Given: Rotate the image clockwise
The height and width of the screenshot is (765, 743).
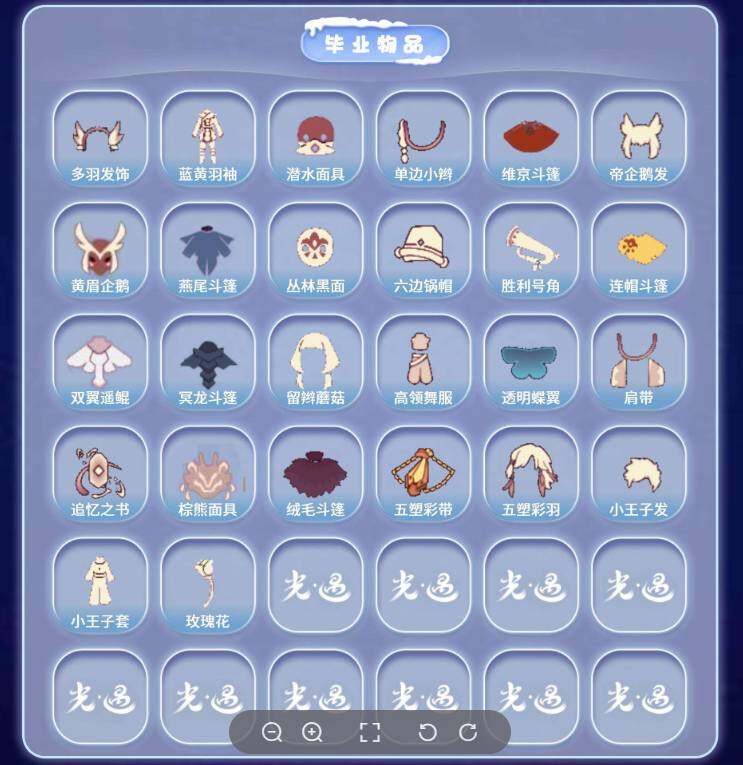Looking at the screenshot, I should [x=468, y=732].
